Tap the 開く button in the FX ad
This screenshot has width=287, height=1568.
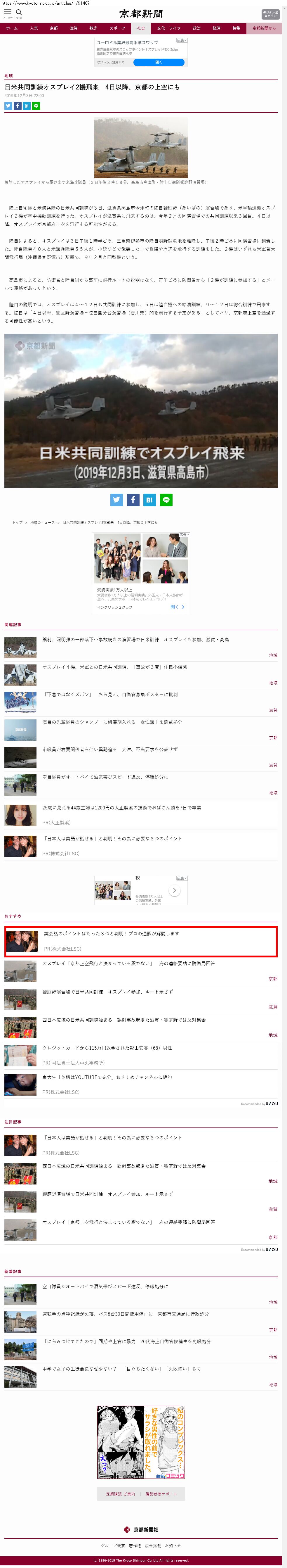(159, 62)
